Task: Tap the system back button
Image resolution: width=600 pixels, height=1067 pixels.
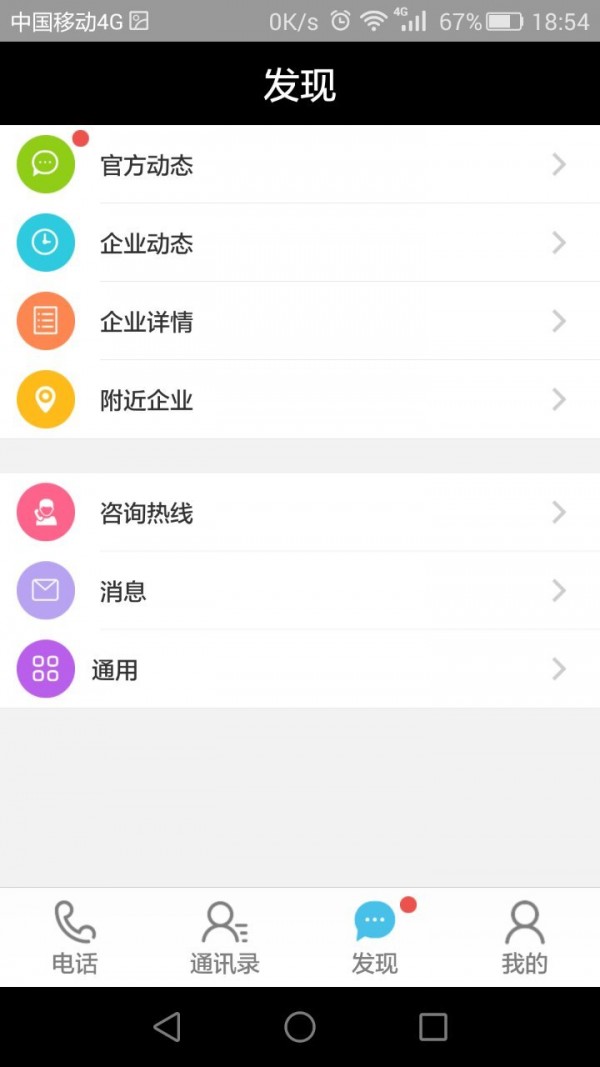Action: (167, 1027)
